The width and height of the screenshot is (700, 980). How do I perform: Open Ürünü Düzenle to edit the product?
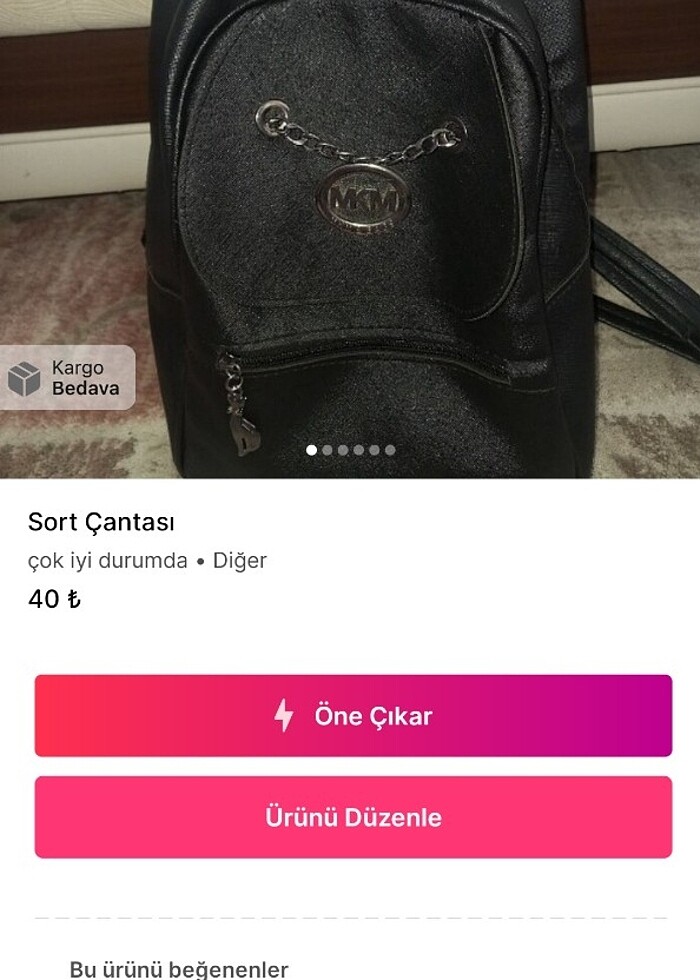[353, 817]
